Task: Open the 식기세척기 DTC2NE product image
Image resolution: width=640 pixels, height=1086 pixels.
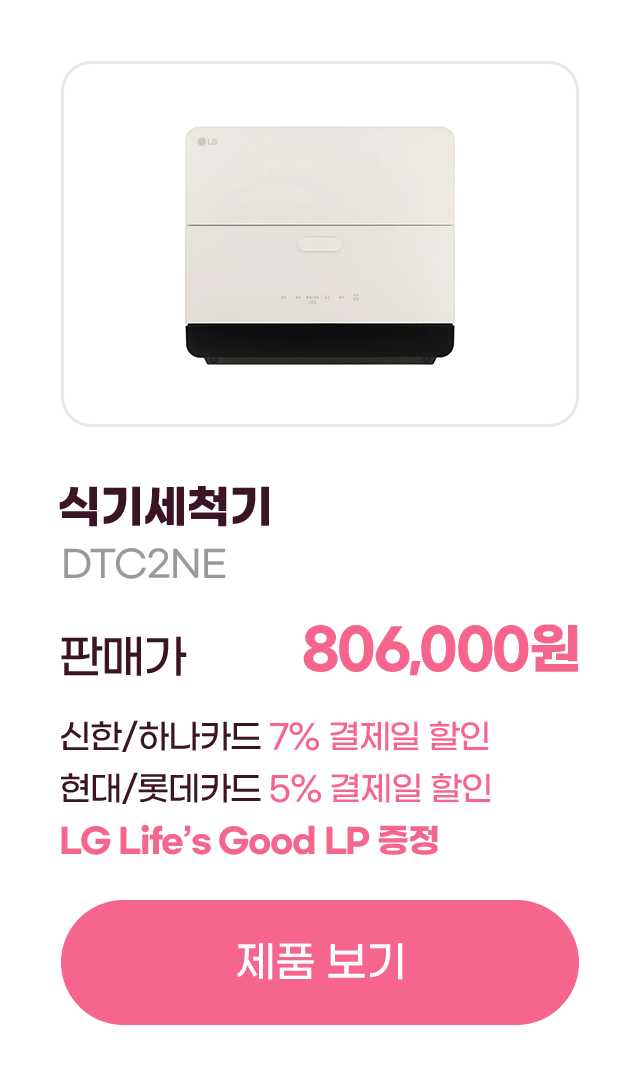Action: point(320,245)
